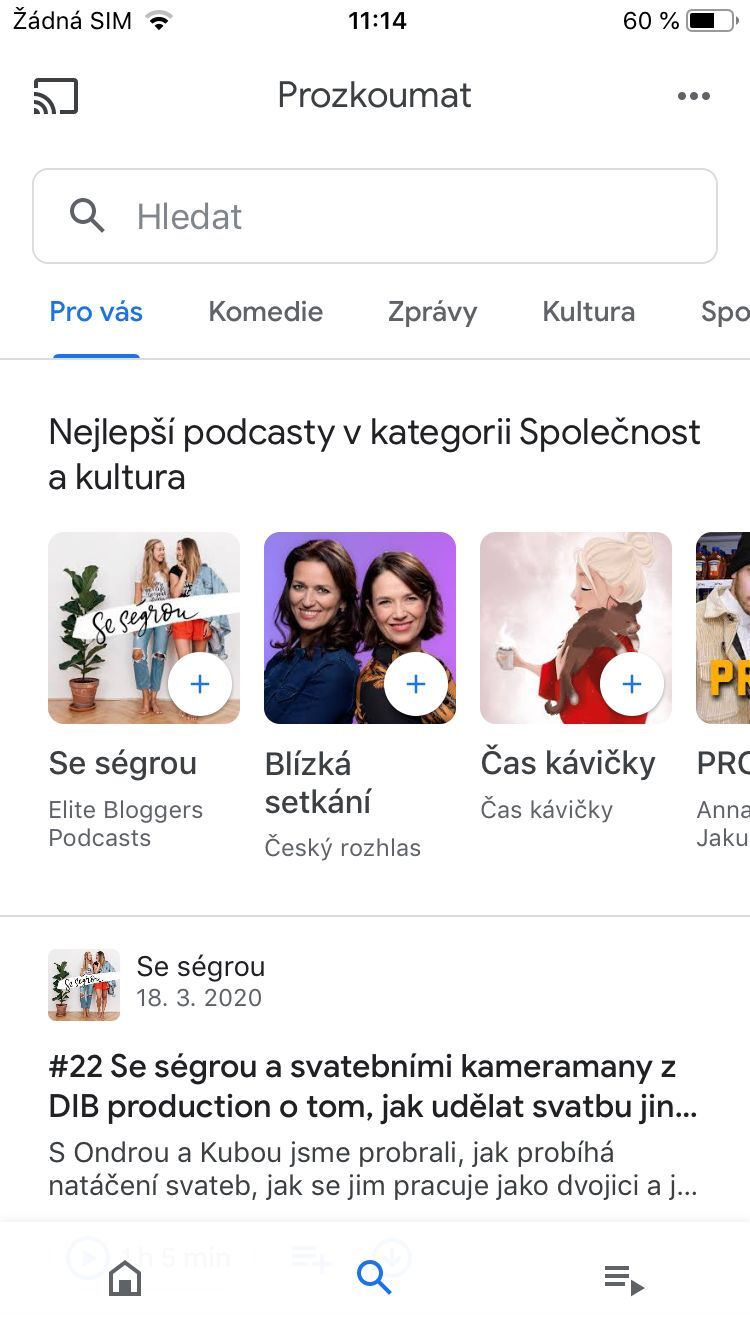Switch to the Komedie tab
750x1334 pixels.
pyautogui.click(x=265, y=312)
